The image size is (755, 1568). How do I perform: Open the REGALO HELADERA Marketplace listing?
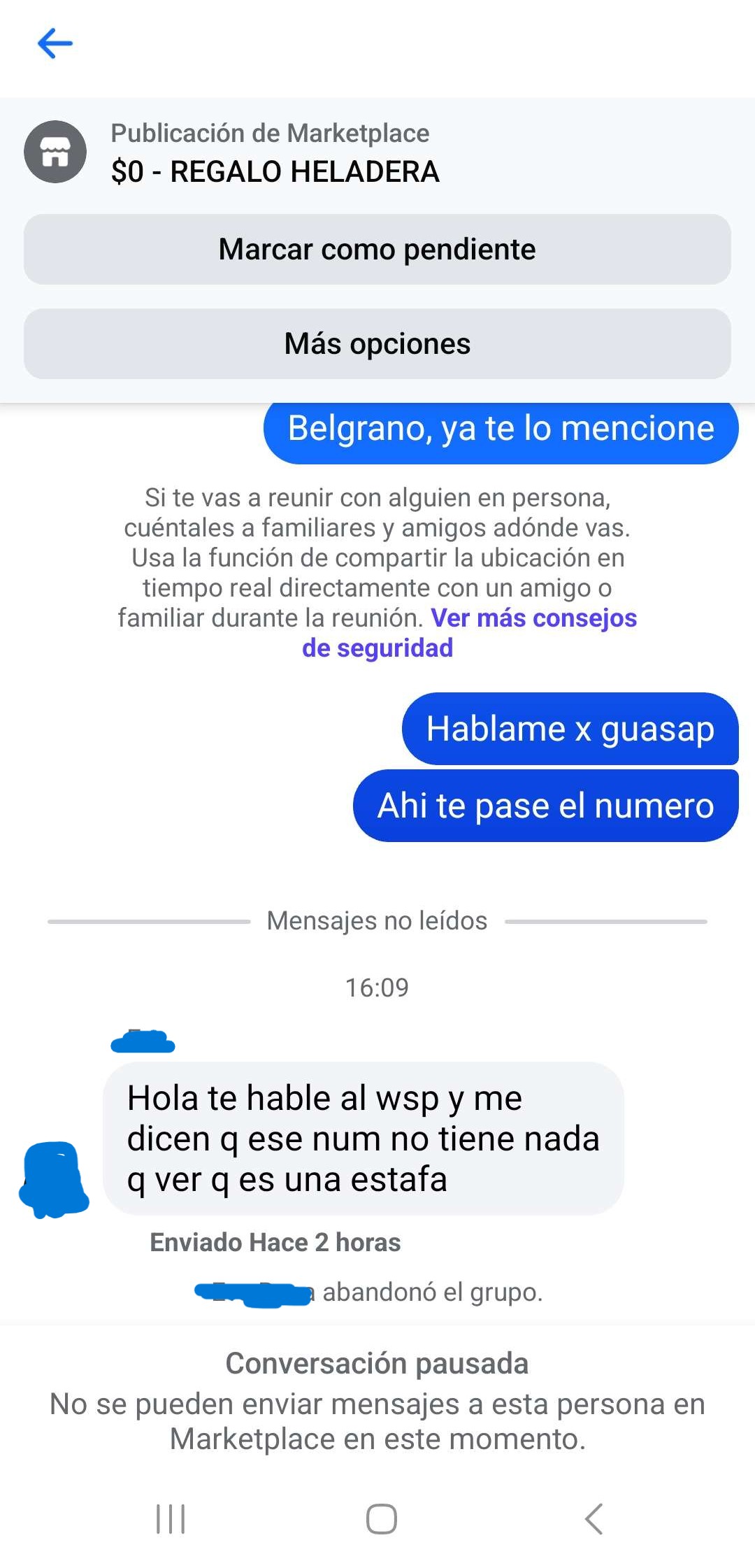[x=275, y=171]
